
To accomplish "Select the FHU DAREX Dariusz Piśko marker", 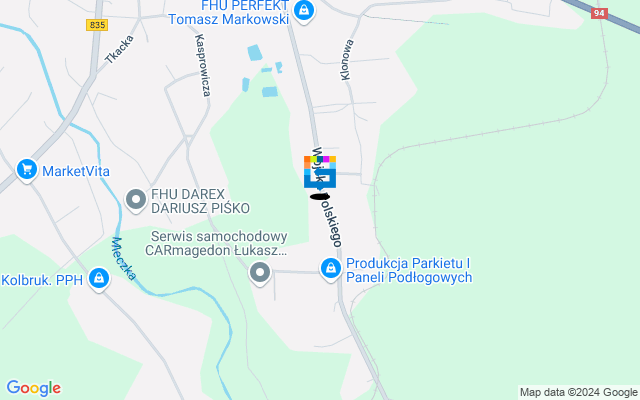I will tap(136, 199).
